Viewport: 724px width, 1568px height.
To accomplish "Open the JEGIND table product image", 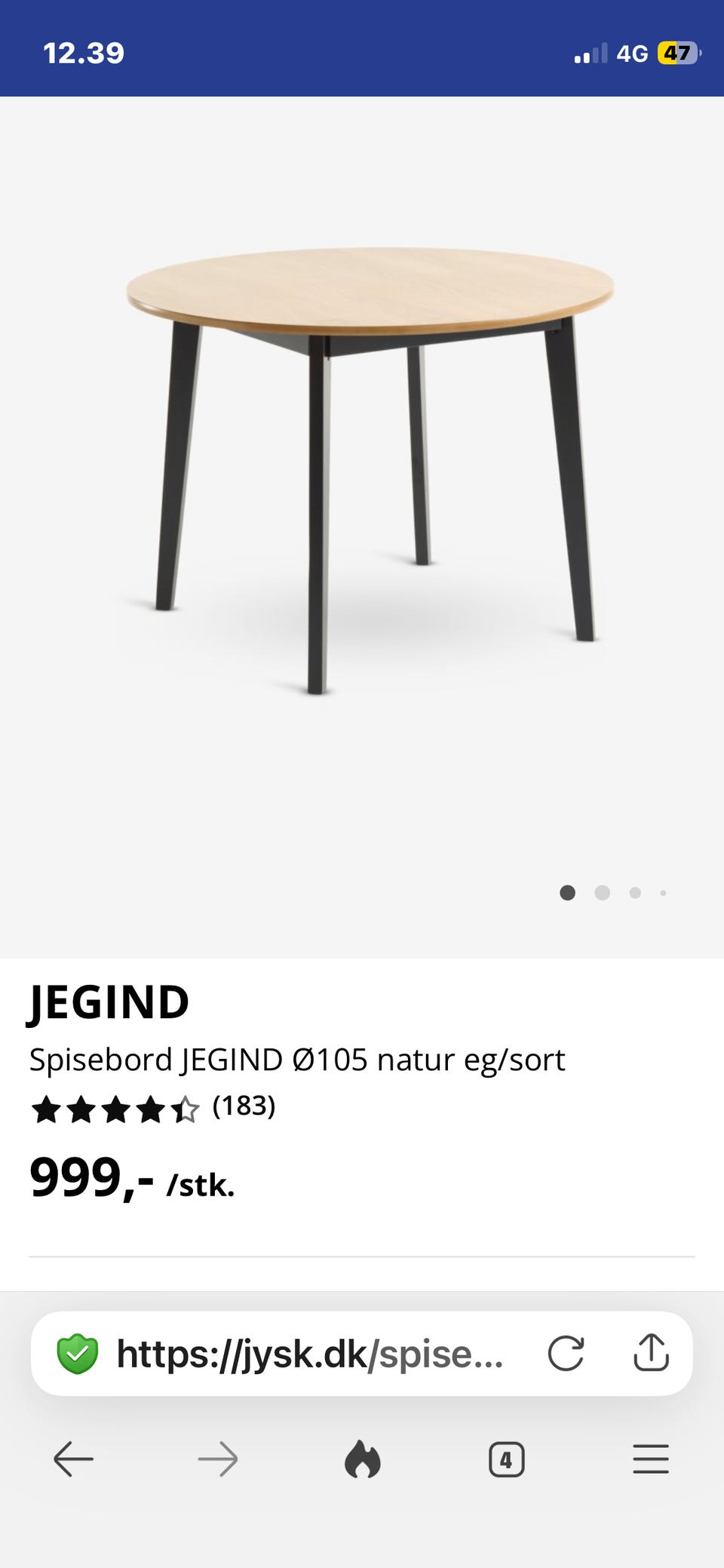I will 370,468.
